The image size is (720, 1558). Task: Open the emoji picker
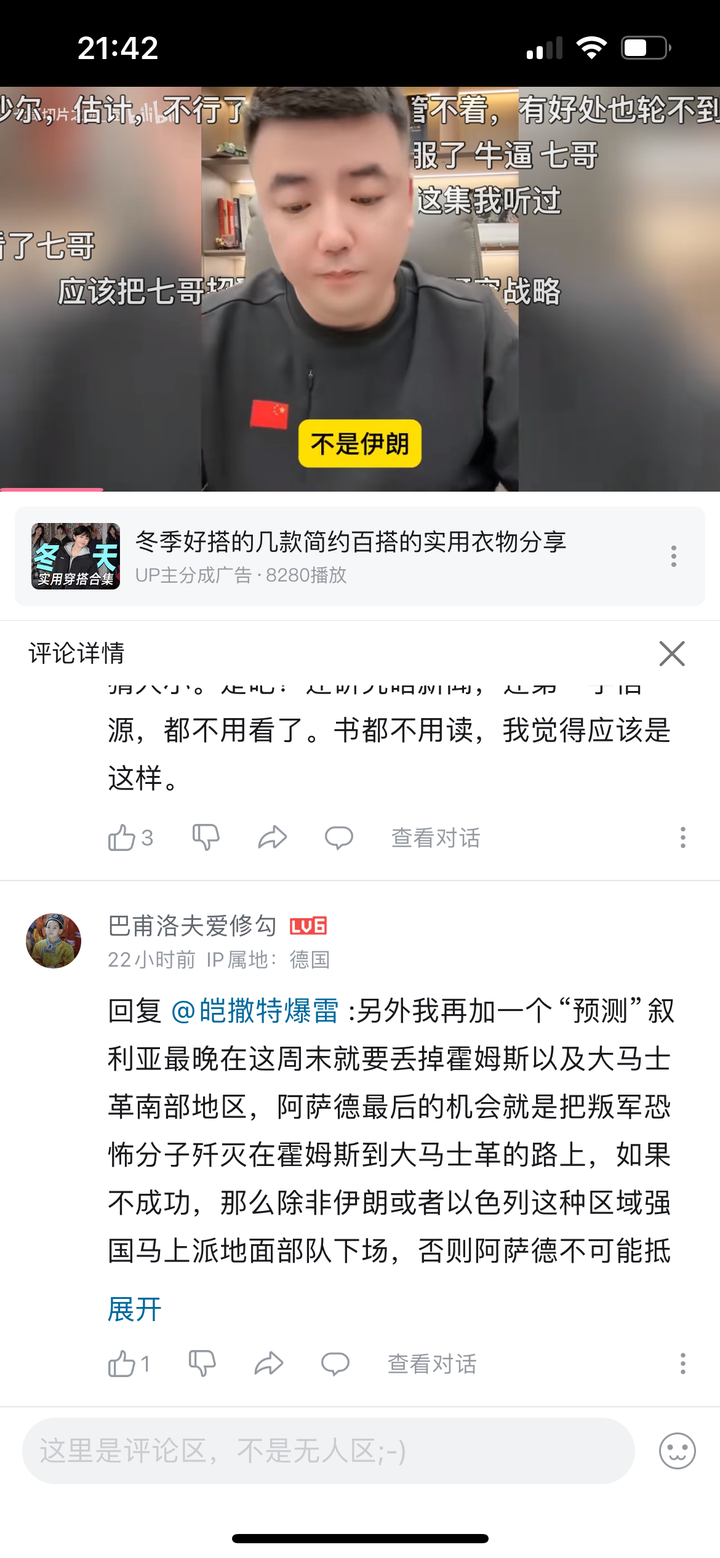(677, 1451)
